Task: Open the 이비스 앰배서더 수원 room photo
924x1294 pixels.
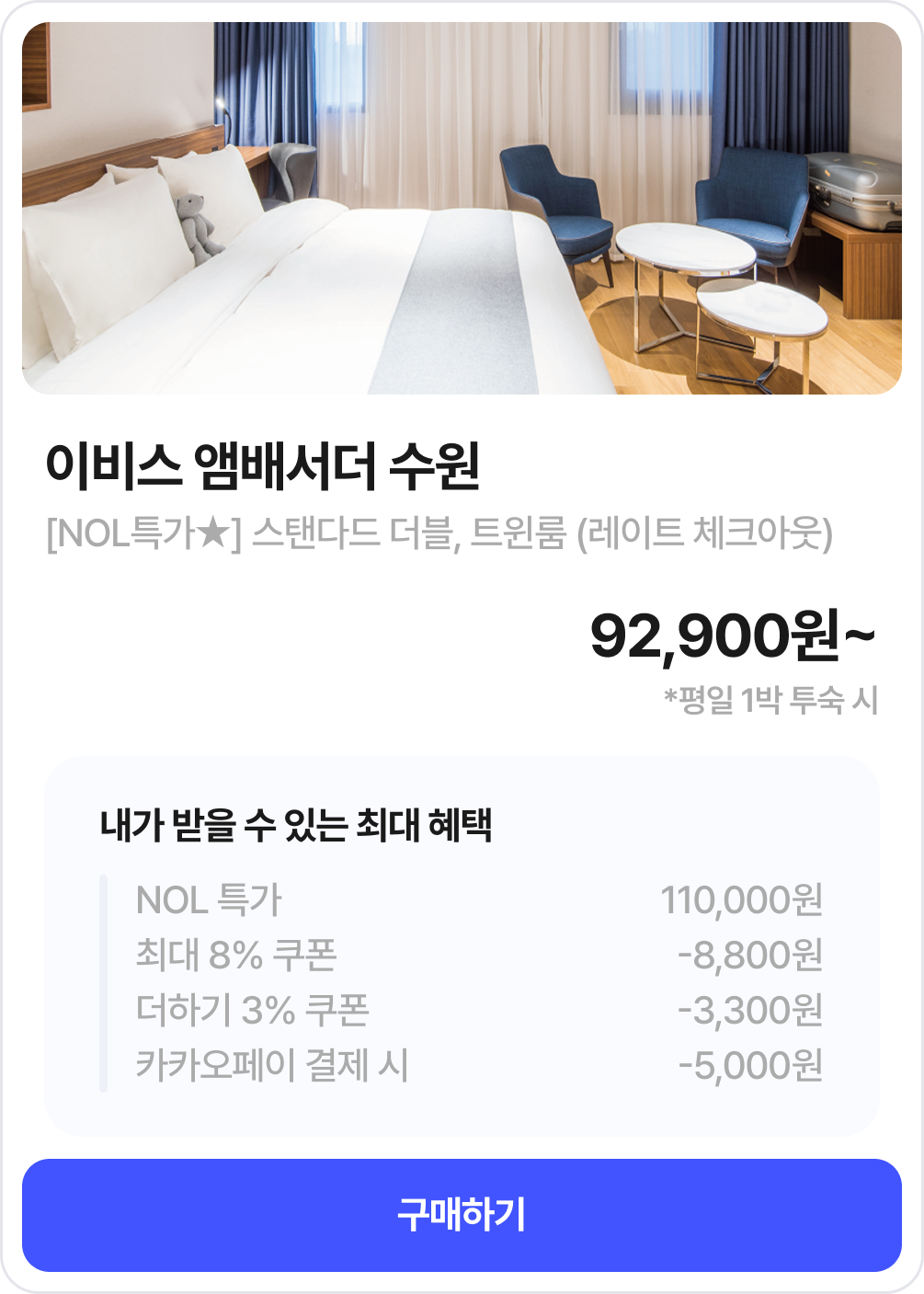Action: click(x=462, y=209)
